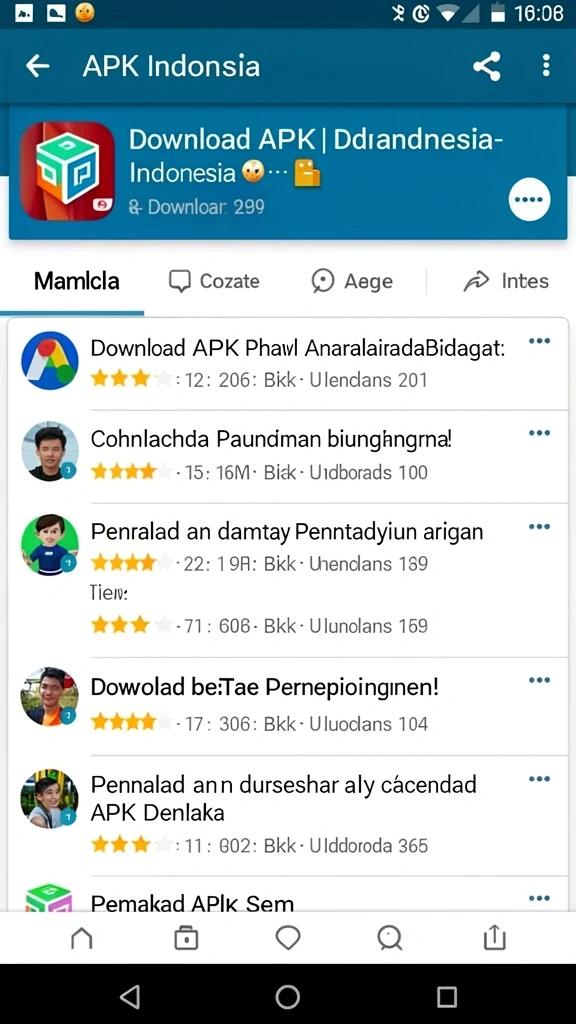Go to the home tab in bottom bar

click(x=82, y=938)
